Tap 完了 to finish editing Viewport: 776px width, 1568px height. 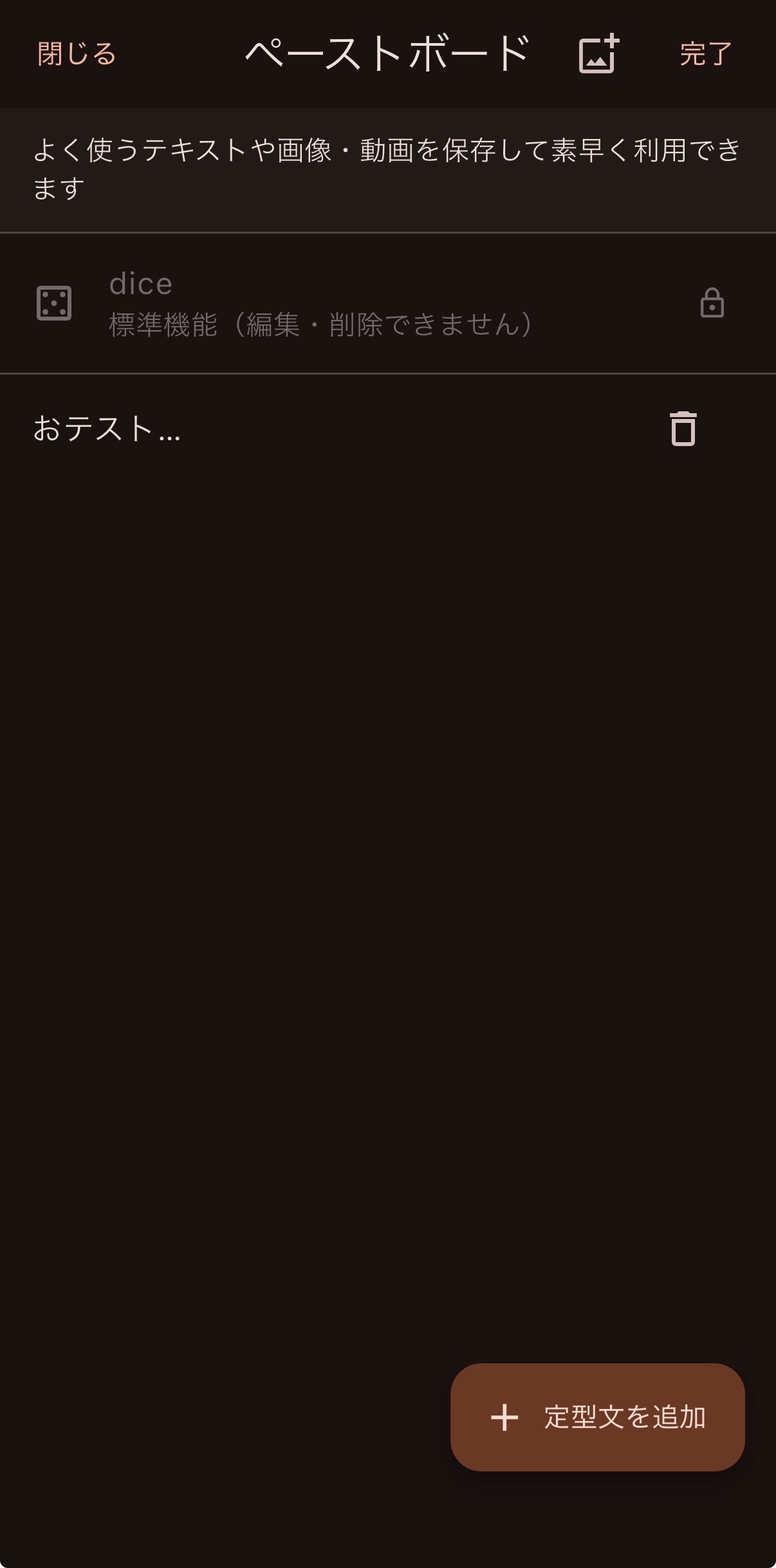click(x=706, y=54)
